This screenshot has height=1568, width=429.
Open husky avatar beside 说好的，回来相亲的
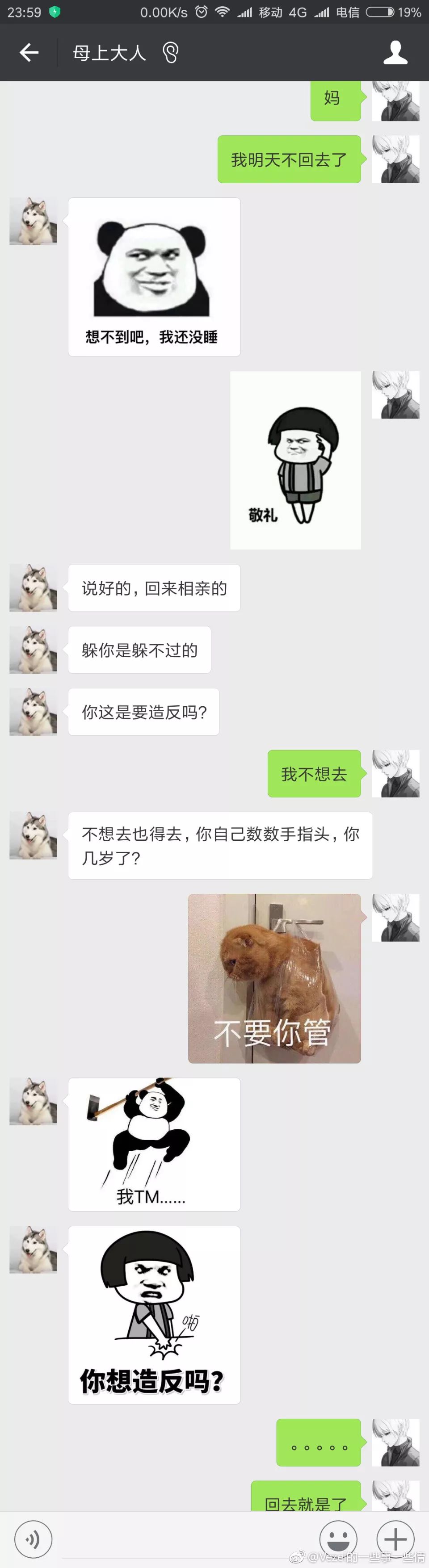coord(34,587)
